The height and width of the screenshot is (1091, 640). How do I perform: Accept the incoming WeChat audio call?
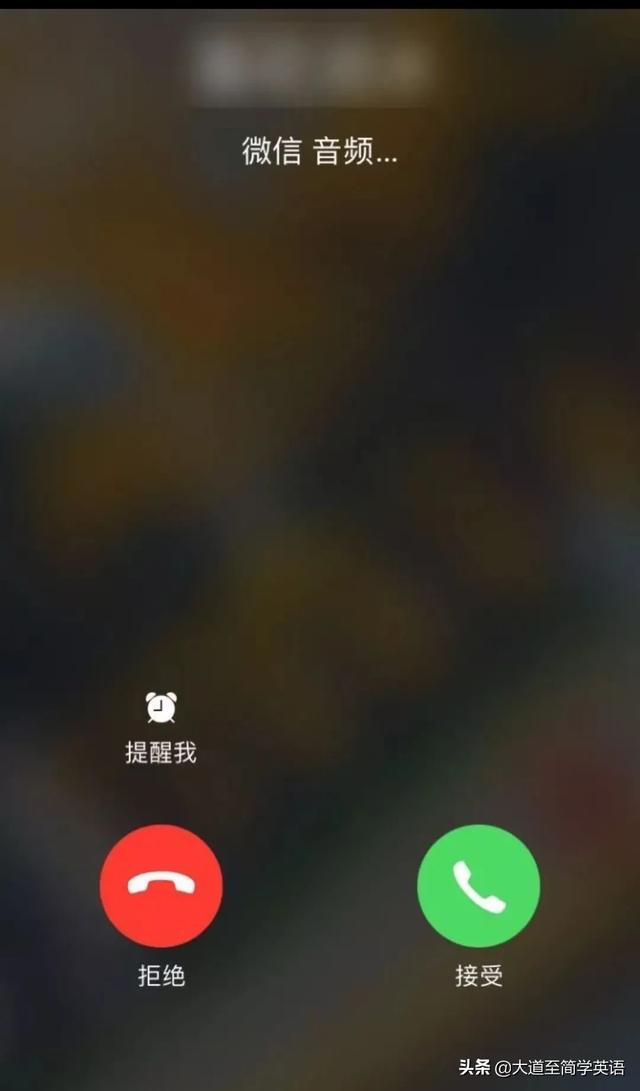pos(478,885)
